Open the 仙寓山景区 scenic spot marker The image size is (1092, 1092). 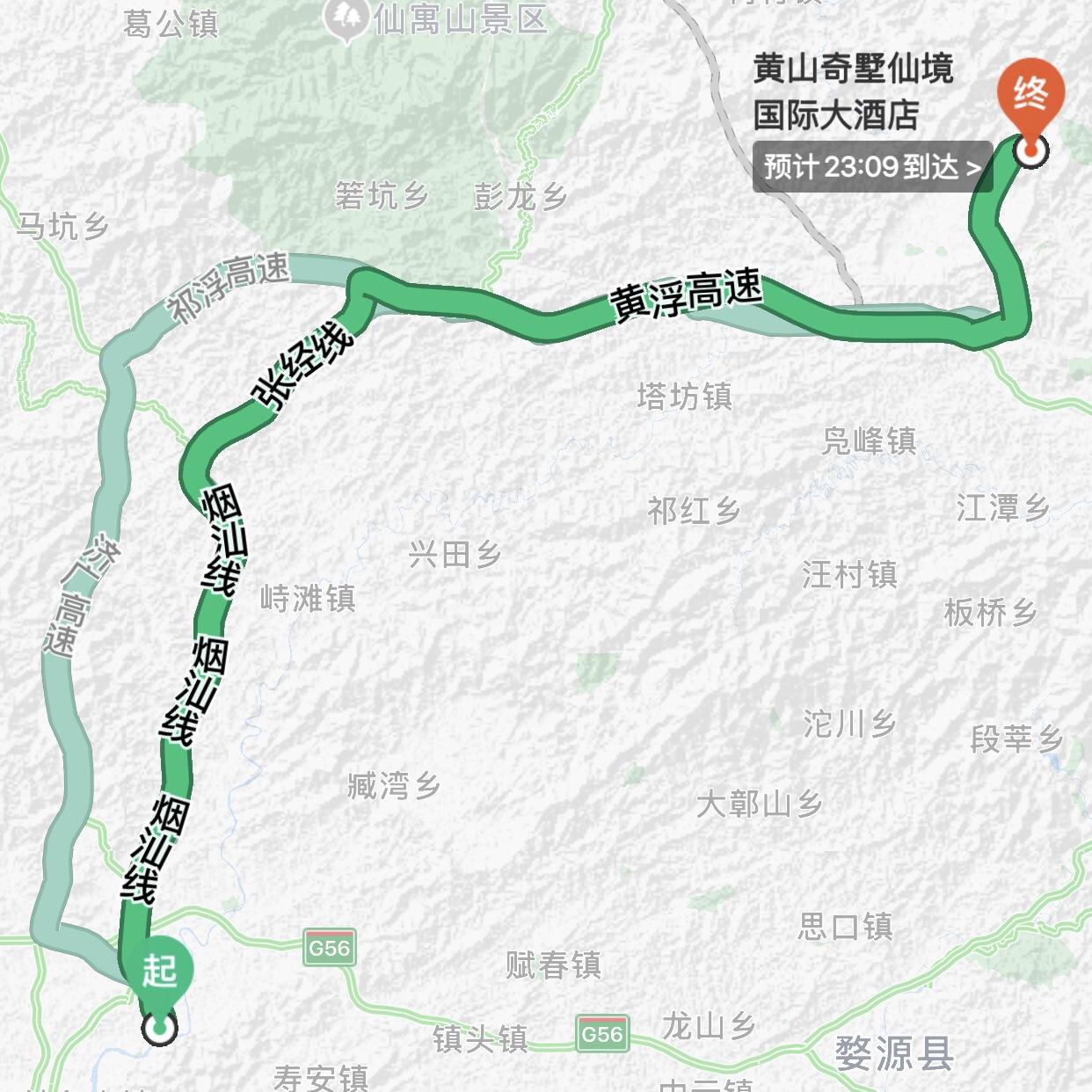(x=346, y=18)
